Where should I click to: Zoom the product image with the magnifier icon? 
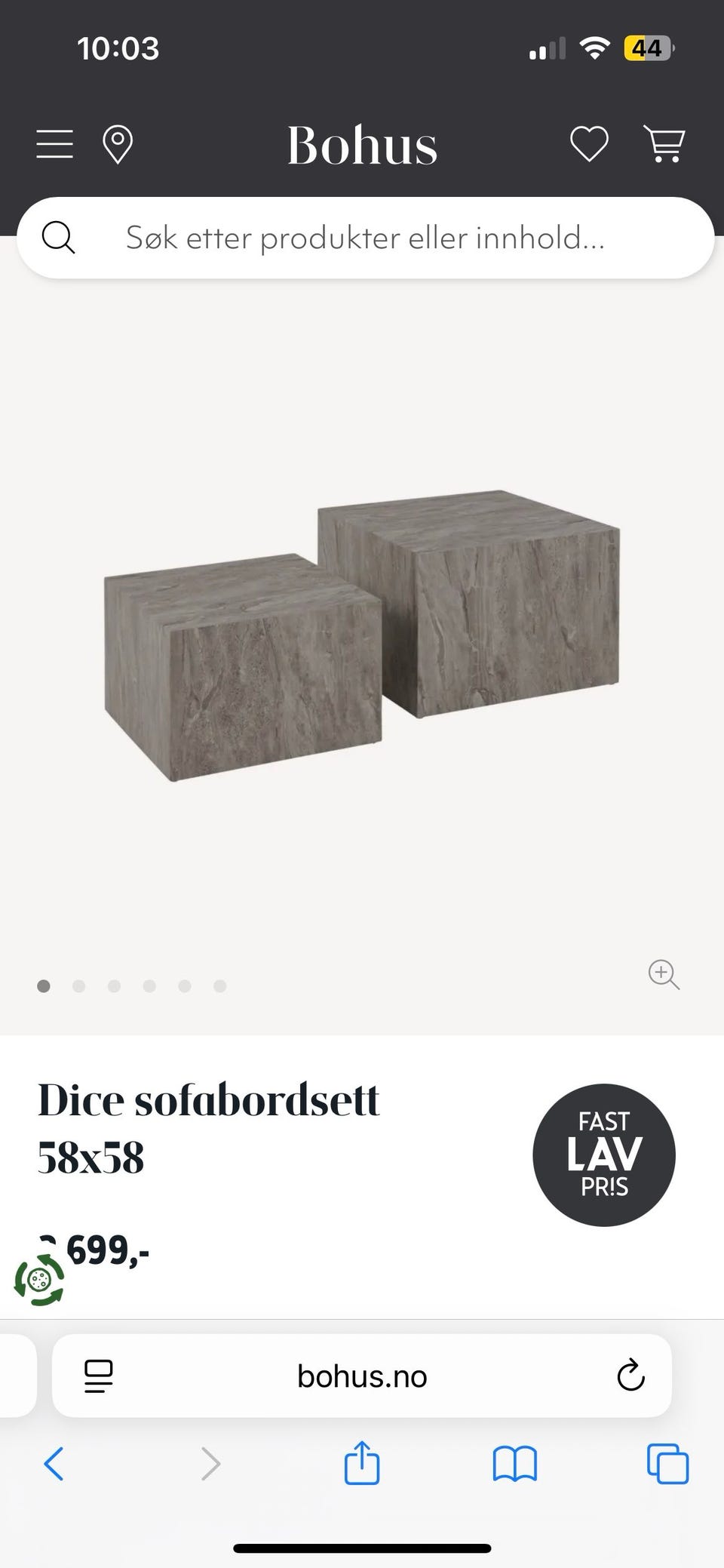[664, 976]
